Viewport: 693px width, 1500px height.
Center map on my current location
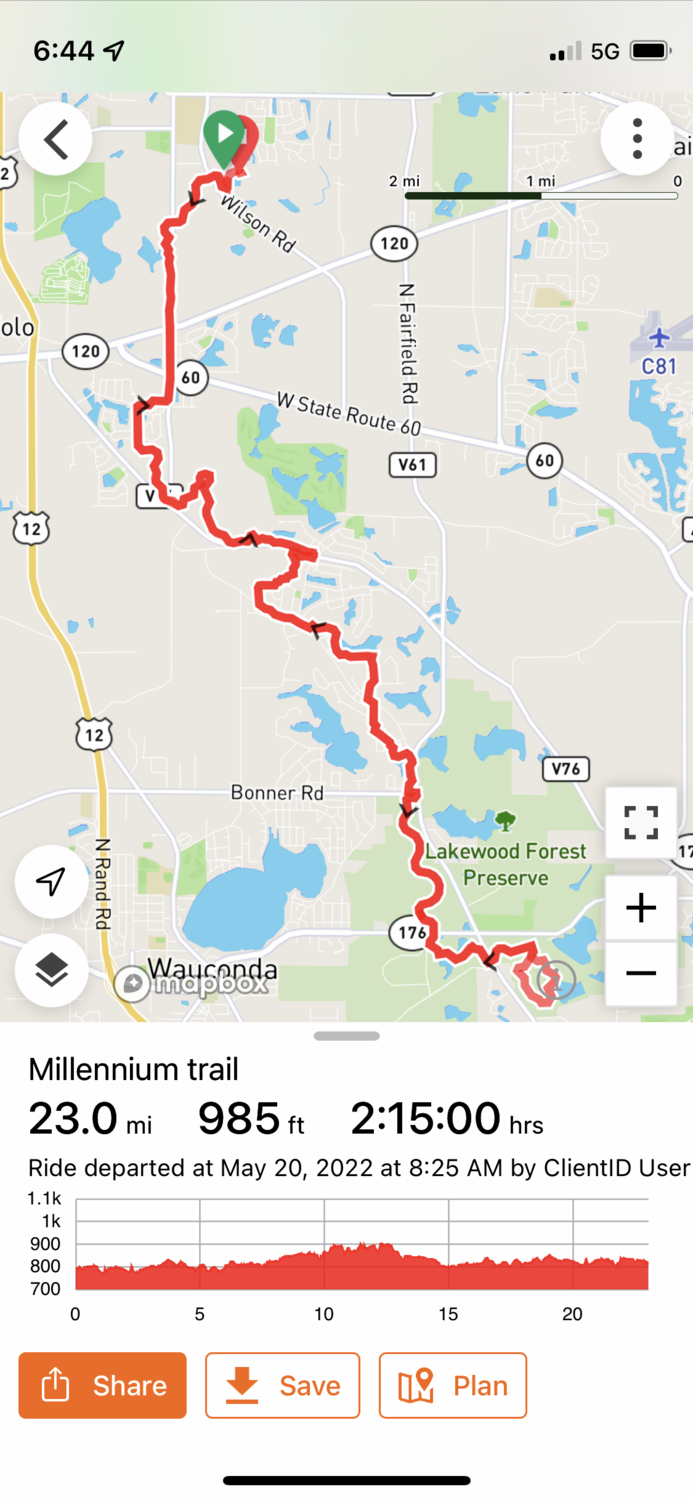(51, 881)
